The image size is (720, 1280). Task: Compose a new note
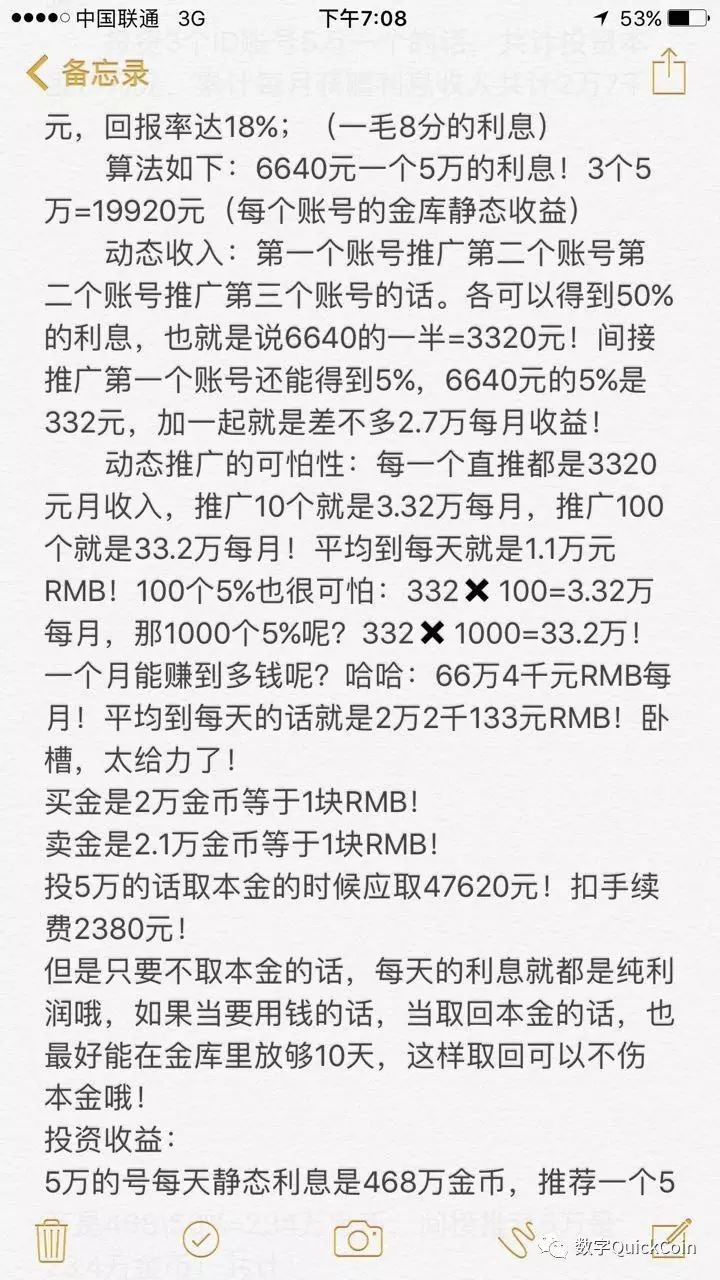(671, 1240)
